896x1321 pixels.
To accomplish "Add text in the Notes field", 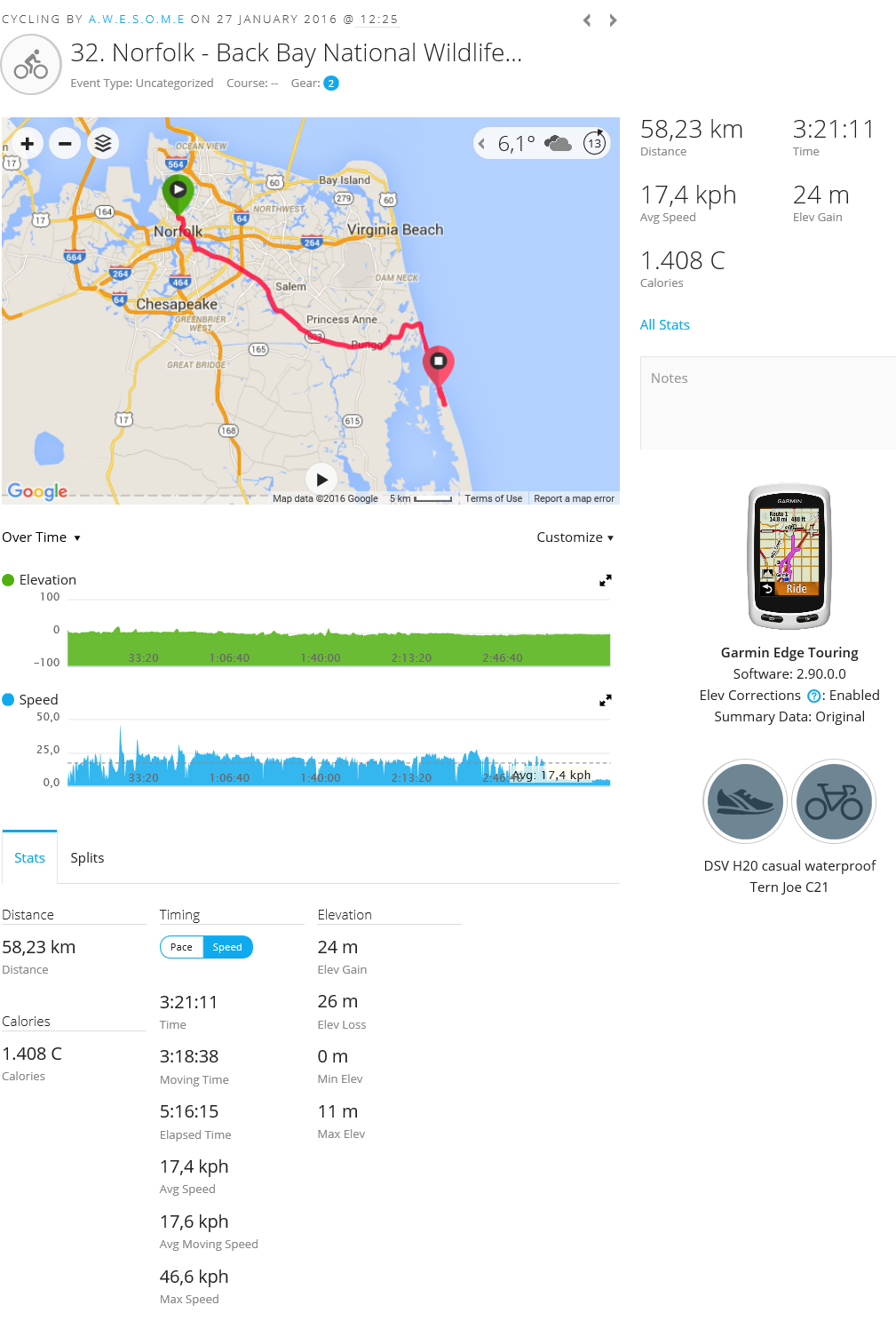I will click(x=767, y=402).
